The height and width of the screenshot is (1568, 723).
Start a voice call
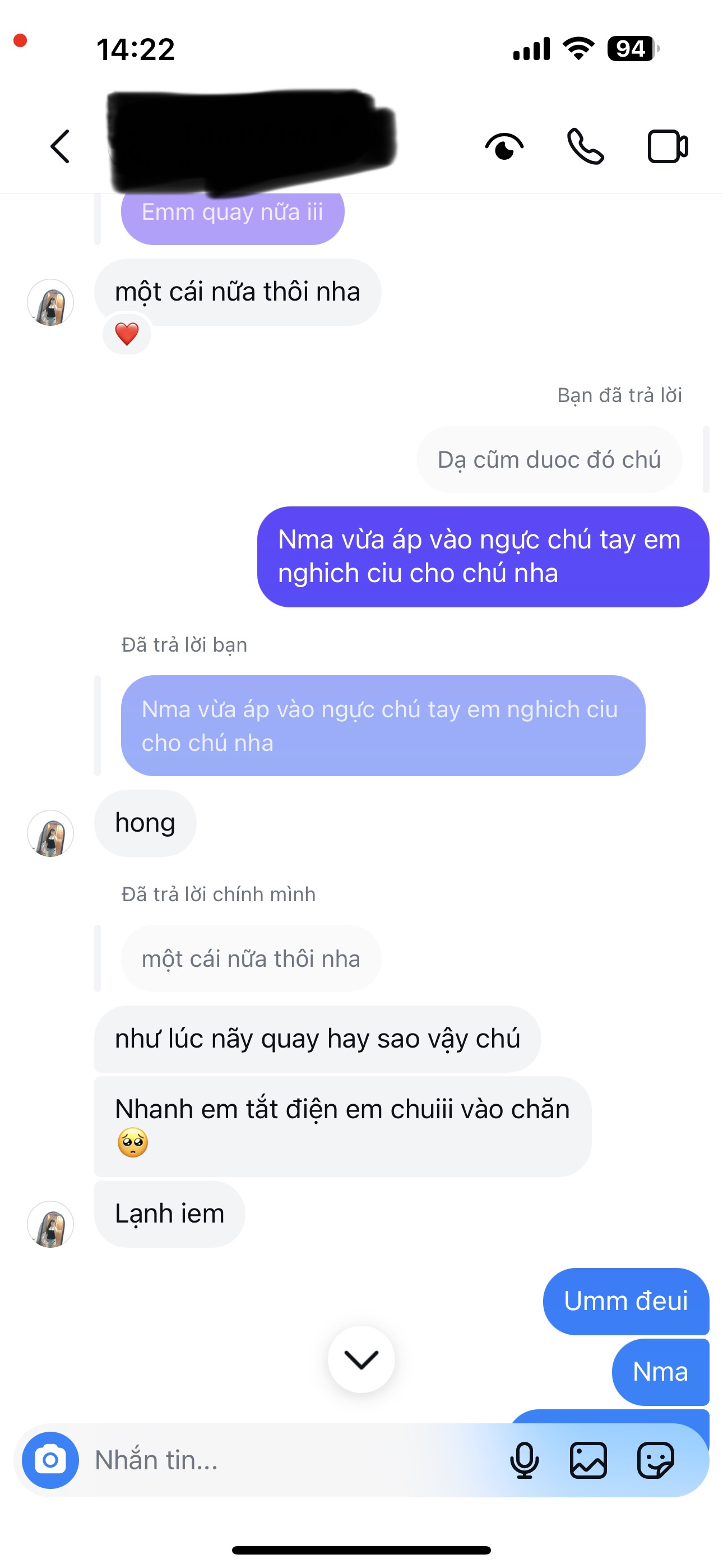coord(586,147)
